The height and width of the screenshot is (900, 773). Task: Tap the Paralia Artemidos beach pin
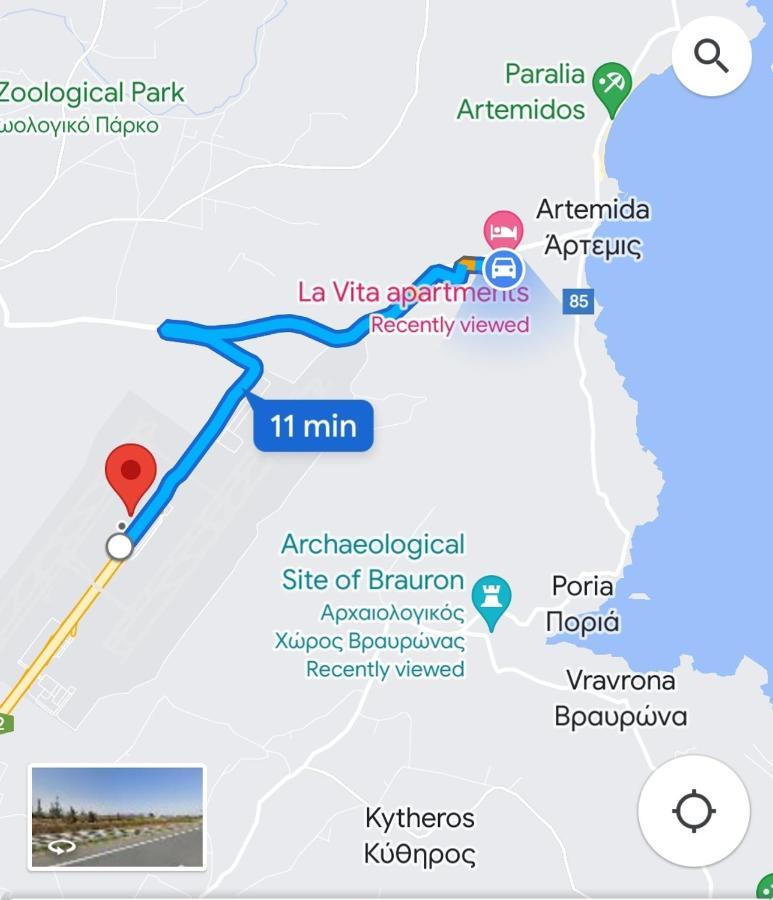611,85
